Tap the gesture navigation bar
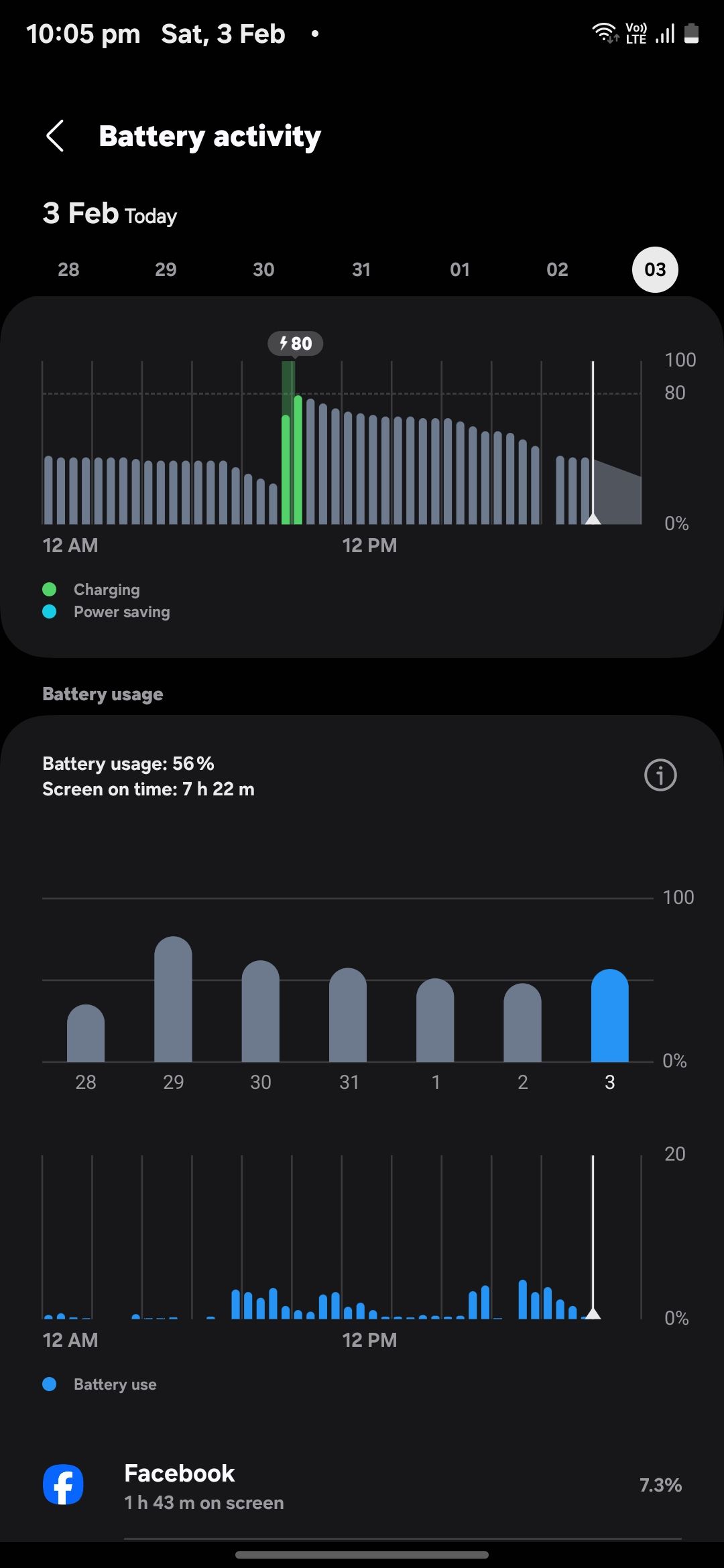This screenshot has width=724, height=1568. click(x=362, y=1554)
